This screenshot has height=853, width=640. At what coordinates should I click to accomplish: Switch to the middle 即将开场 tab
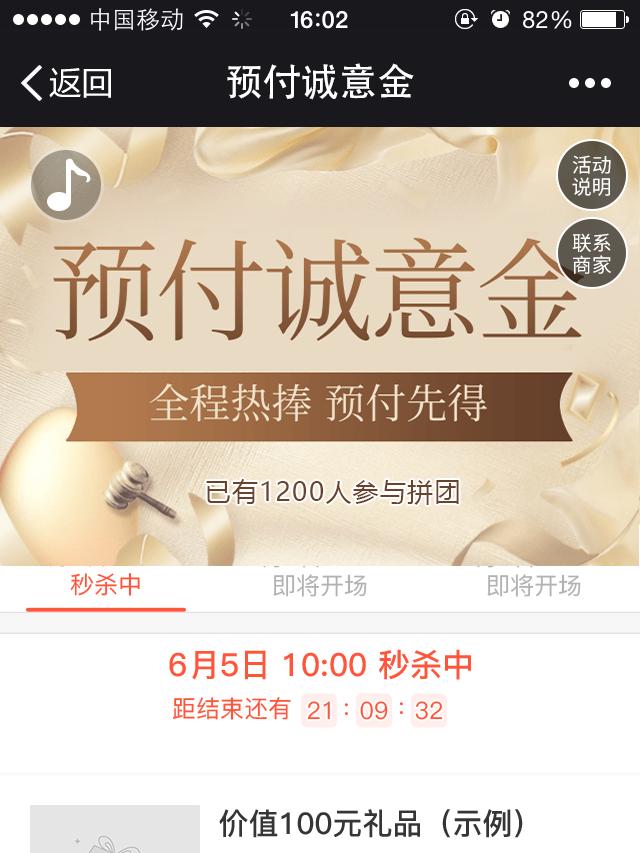click(320, 586)
